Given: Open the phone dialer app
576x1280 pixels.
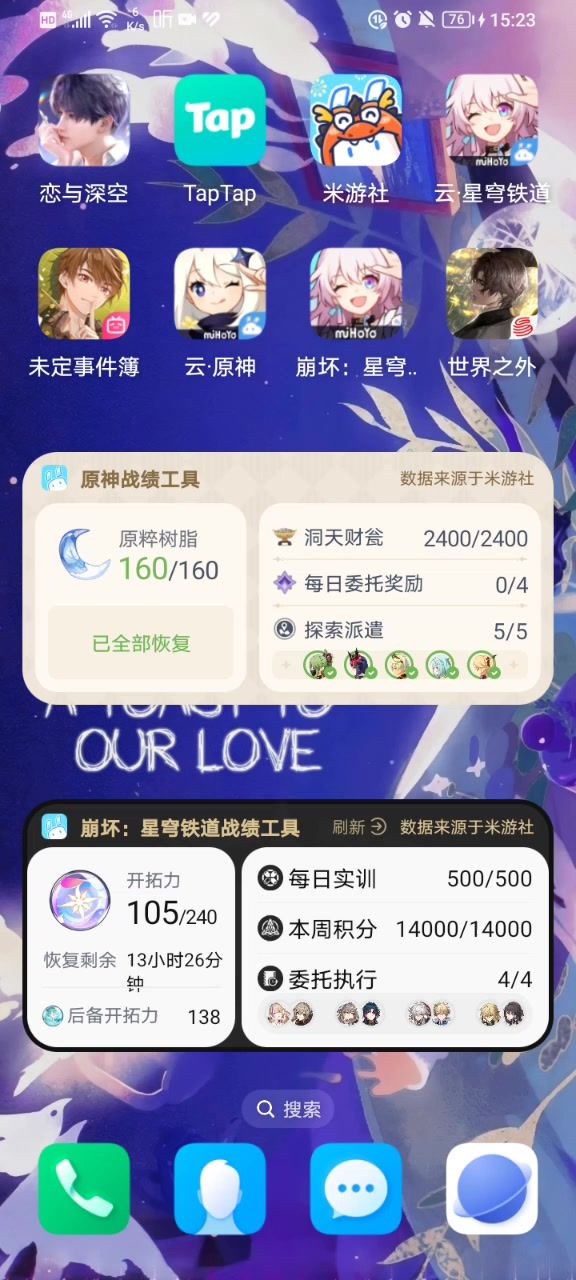Looking at the screenshot, I should pyautogui.click(x=84, y=1189).
